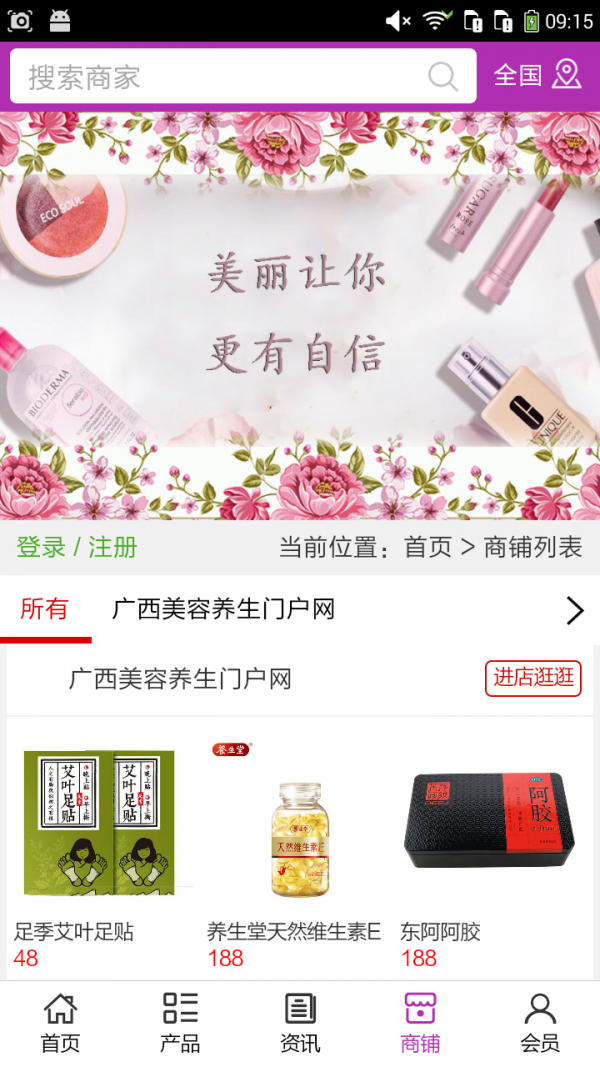Select 商铺 bottom tab
Screen dimensions: 600x1067
click(x=420, y=1023)
